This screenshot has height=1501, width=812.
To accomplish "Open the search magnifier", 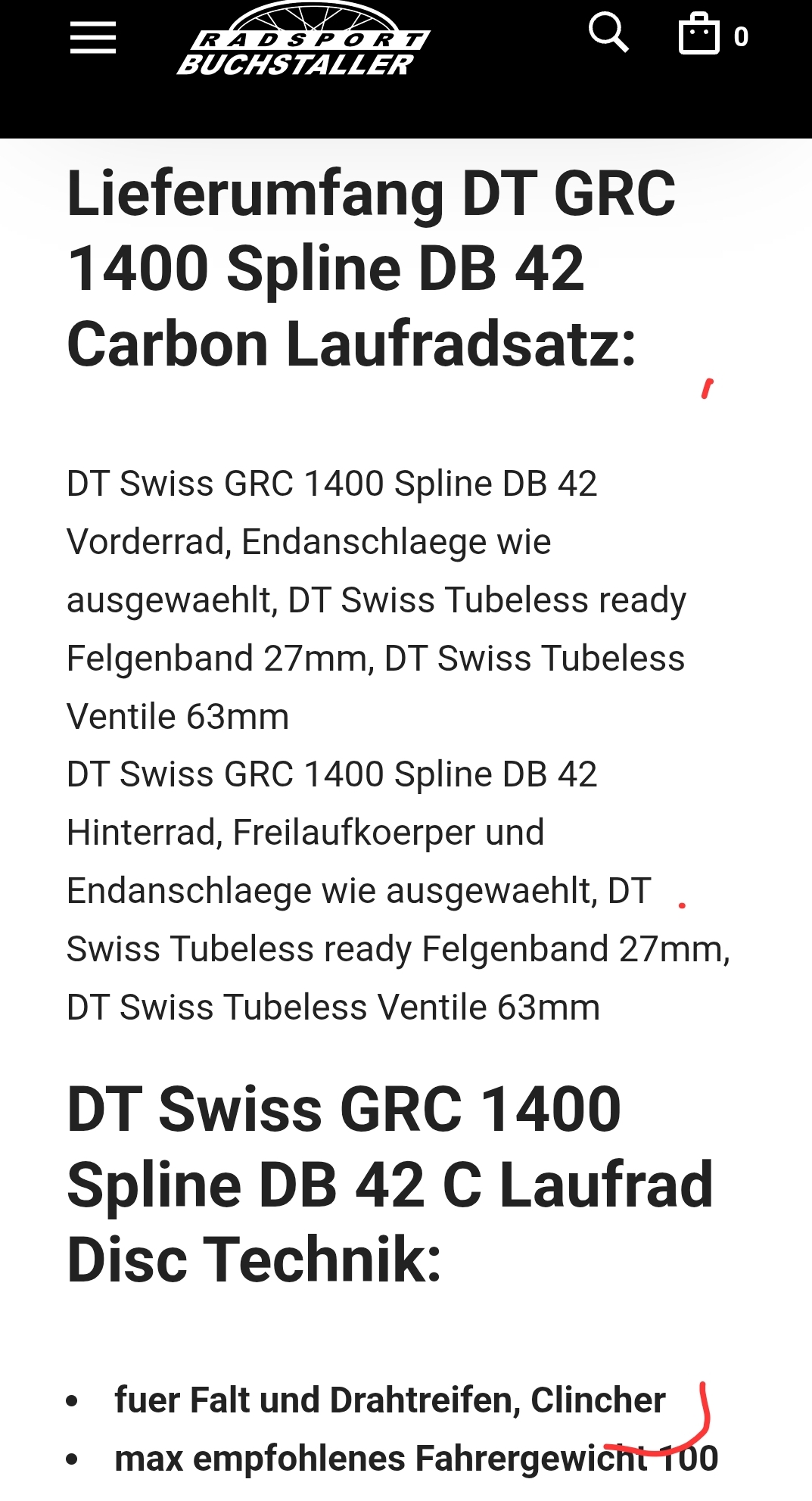I will 608,33.
